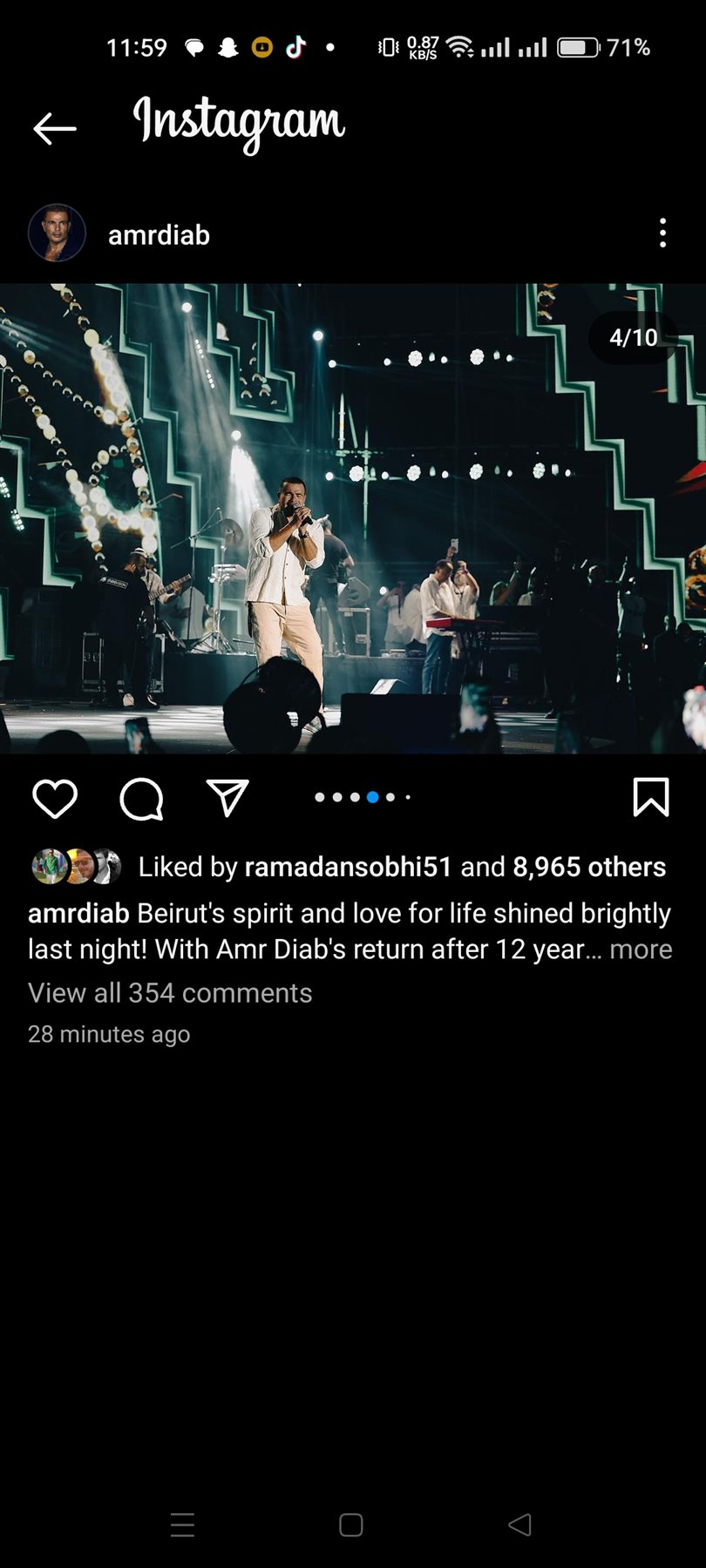Save the post with the bookmark icon
Viewport: 706px width, 1568px height.
(x=650, y=797)
